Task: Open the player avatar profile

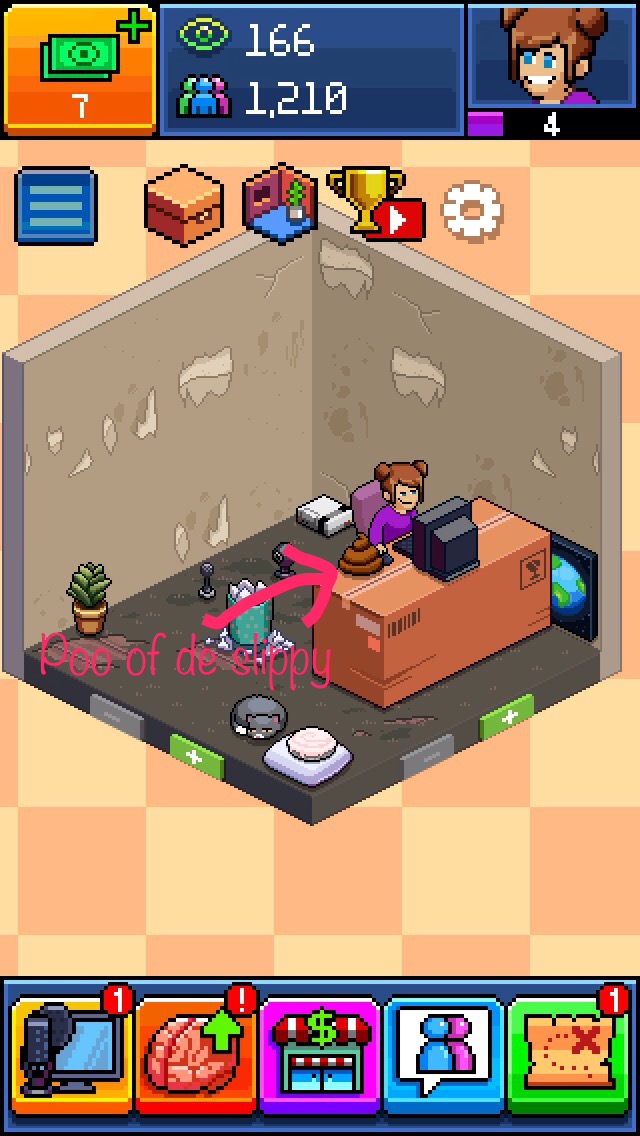Action: pyautogui.click(x=552, y=55)
